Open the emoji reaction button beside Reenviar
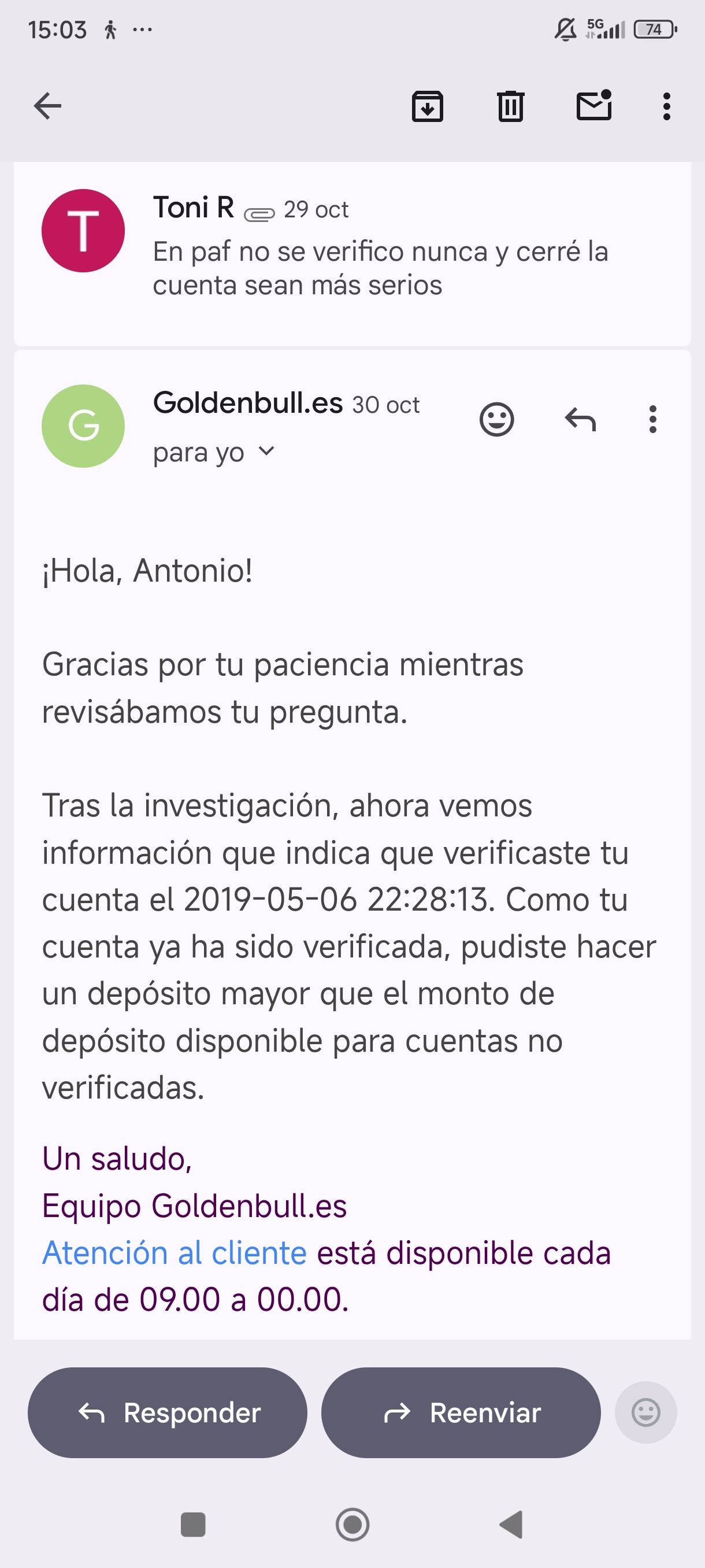The image size is (705, 1568). point(645,1412)
